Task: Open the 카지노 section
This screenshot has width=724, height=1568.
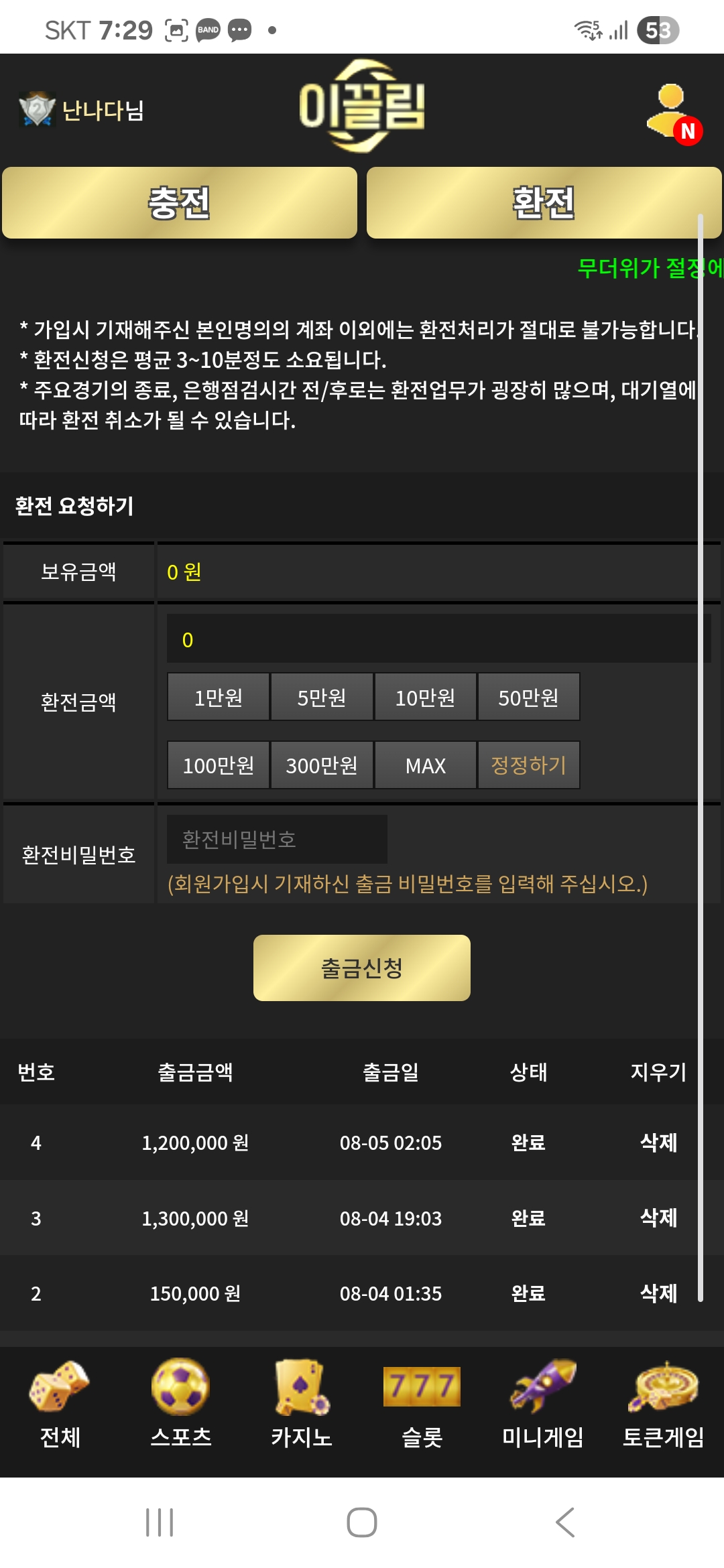Action: [x=302, y=1404]
